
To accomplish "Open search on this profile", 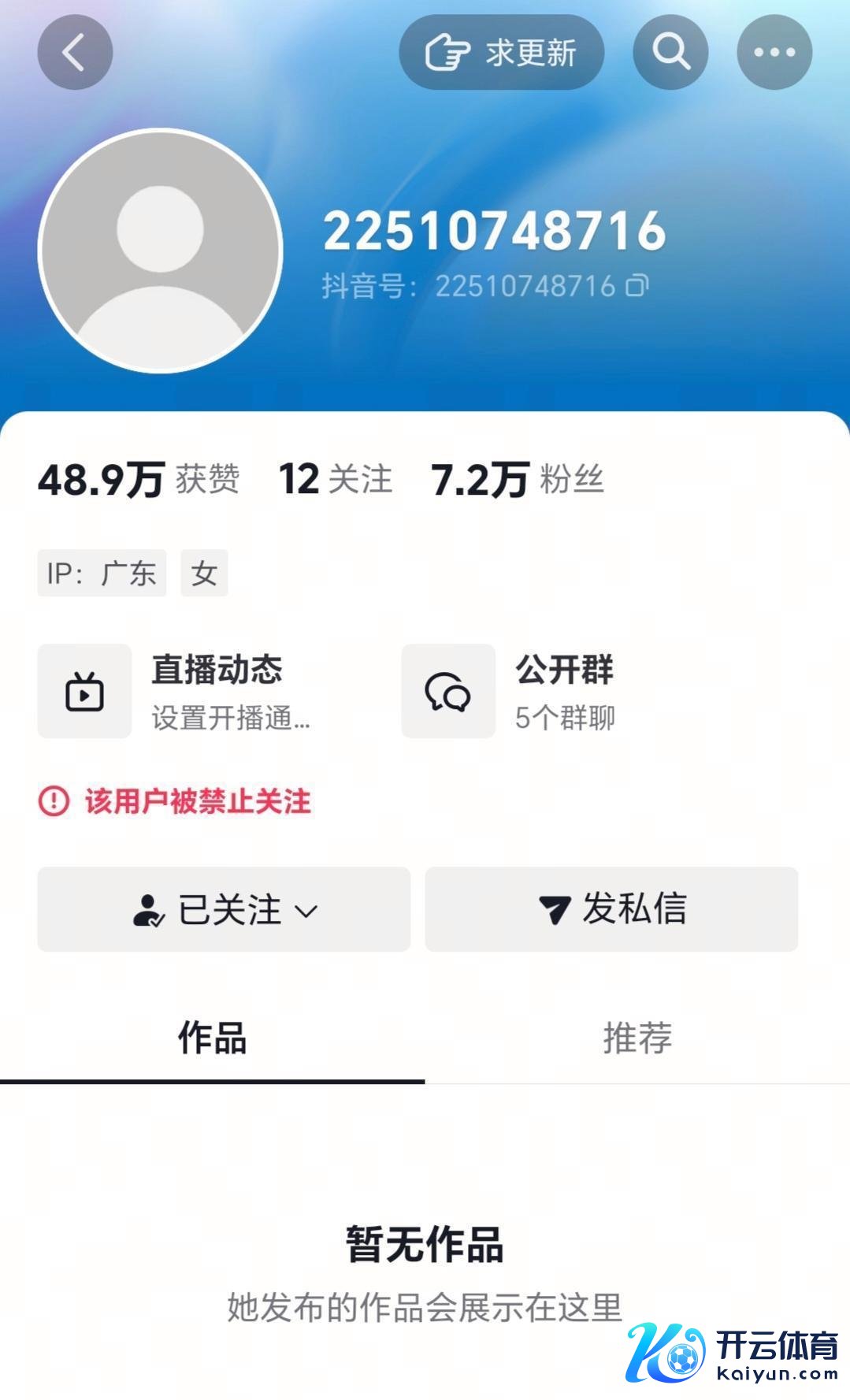I will (670, 53).
